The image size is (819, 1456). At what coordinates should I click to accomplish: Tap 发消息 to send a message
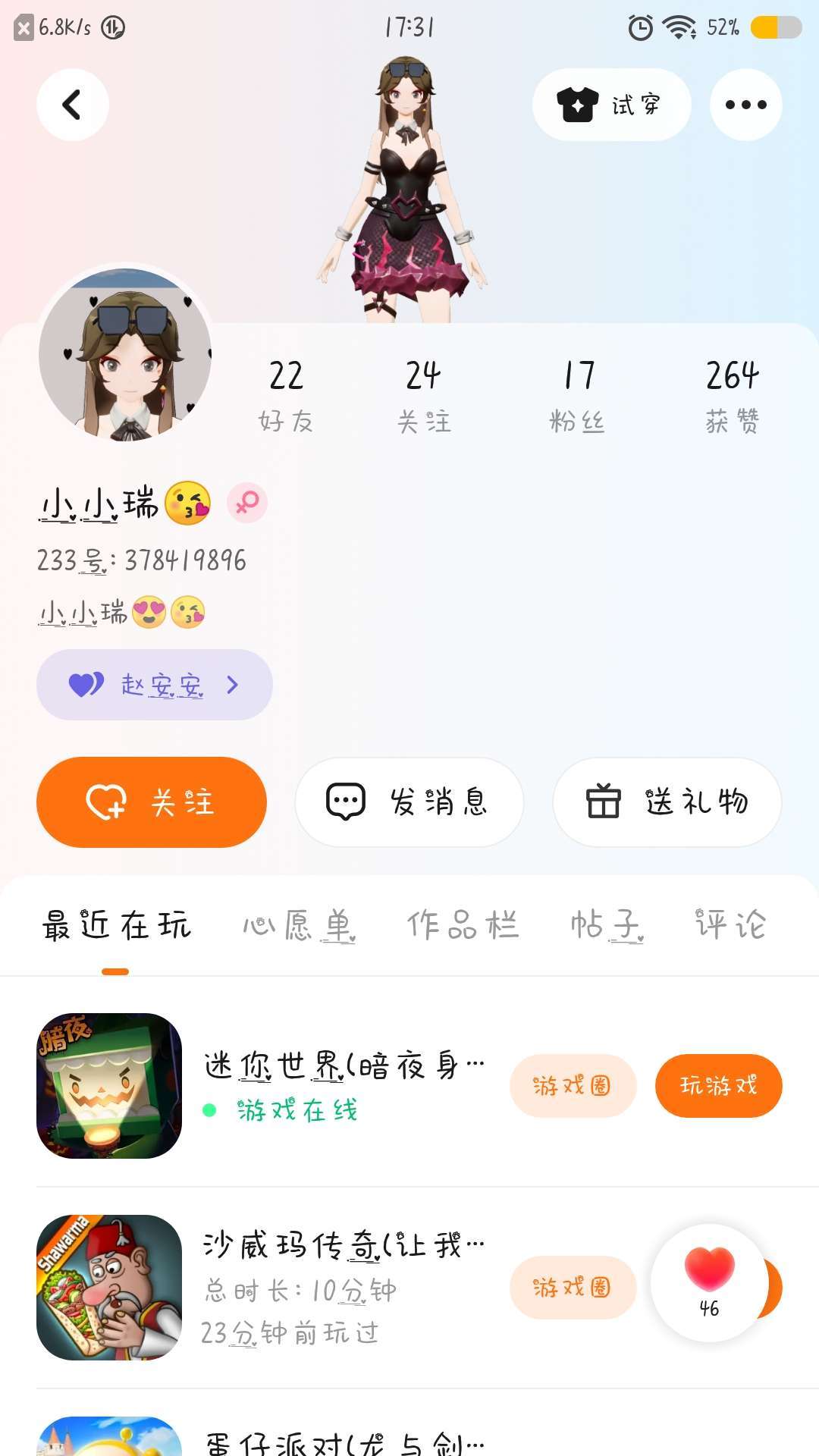pyautogui.click(x=409, y=802)
